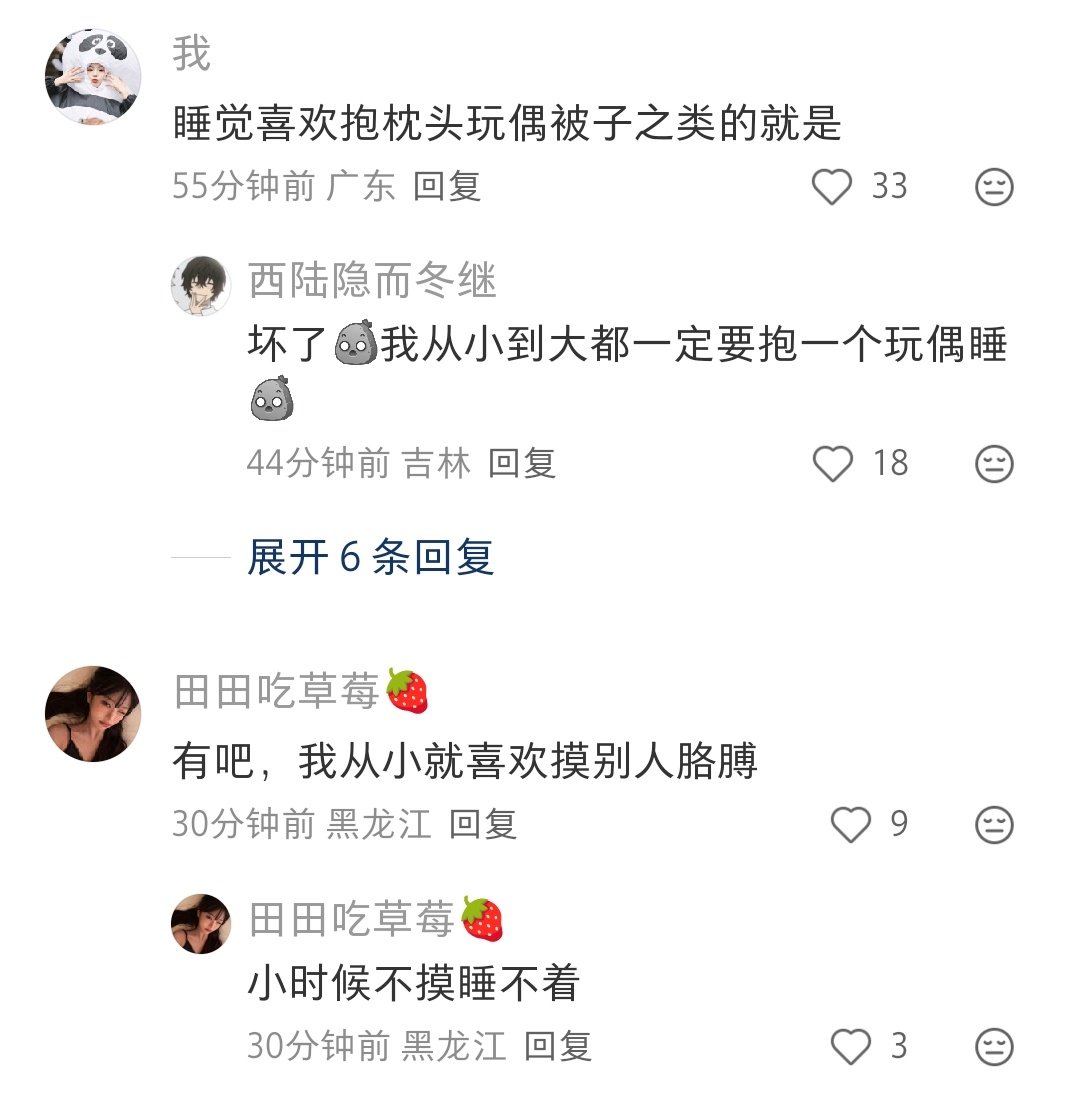
Task: Like the 小时候不摸睡不着 reply
Action: 851,1047
